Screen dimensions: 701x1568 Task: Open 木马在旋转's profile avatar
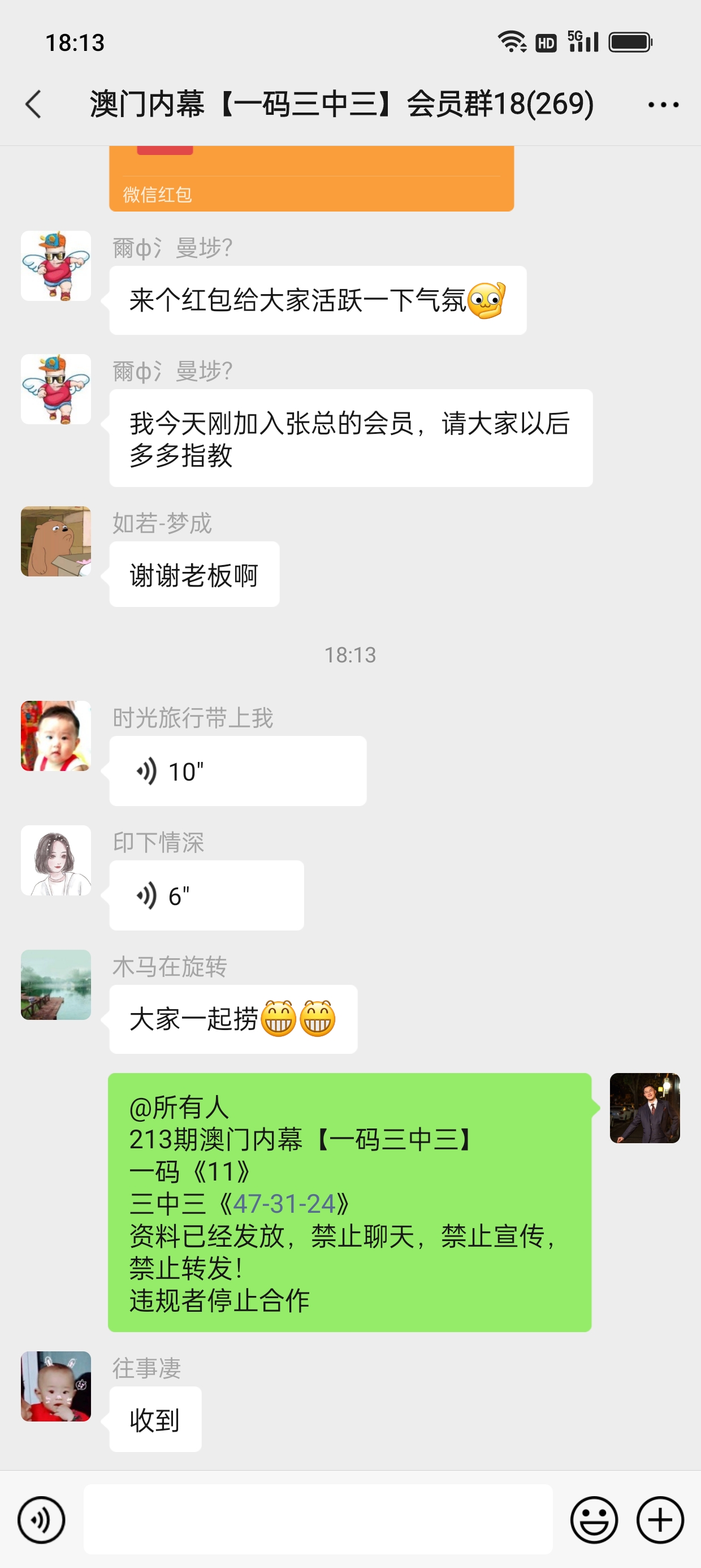click(x=56, y=984)
